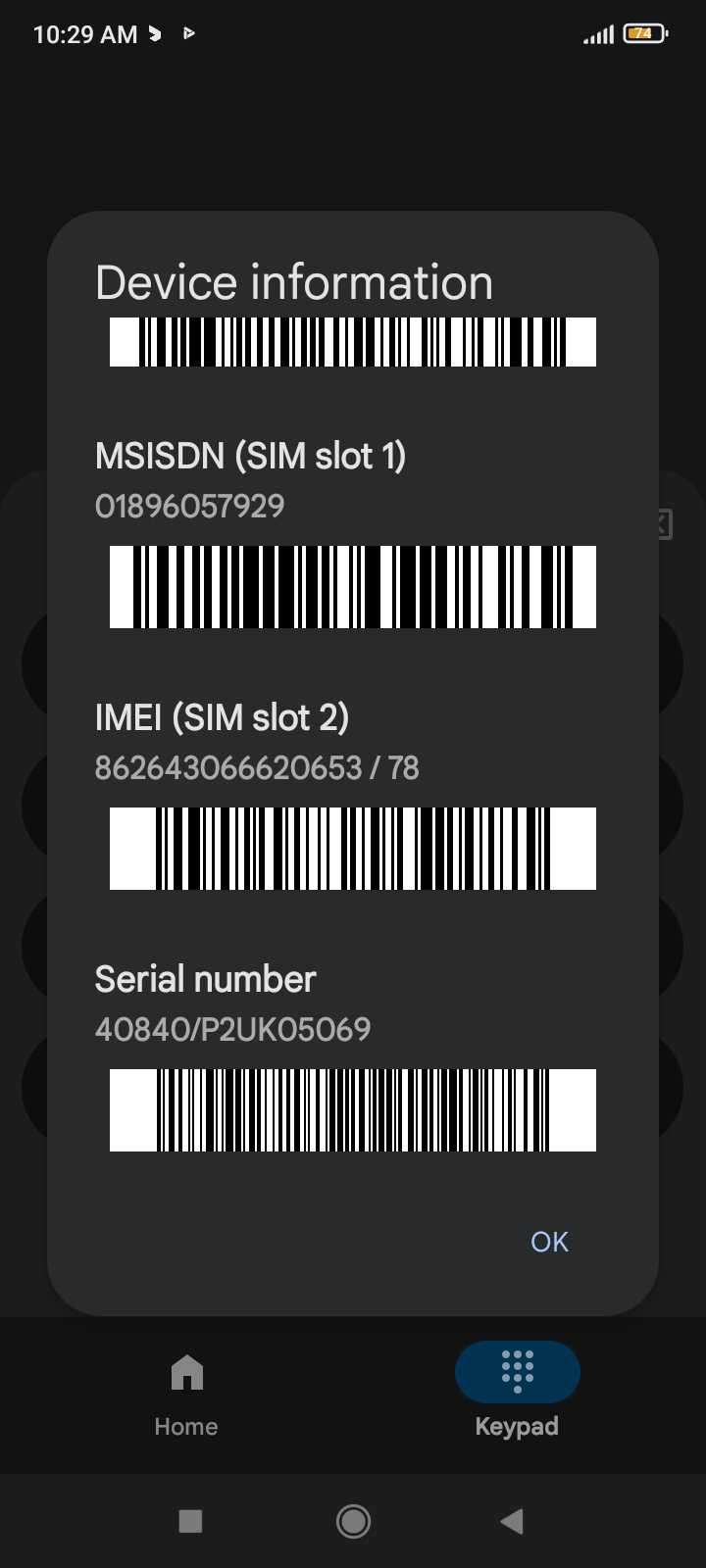The height and width of the screenshot is (1568, 706).
Task: Dismiss the dialog with OK
Action: pos(549,1242)
